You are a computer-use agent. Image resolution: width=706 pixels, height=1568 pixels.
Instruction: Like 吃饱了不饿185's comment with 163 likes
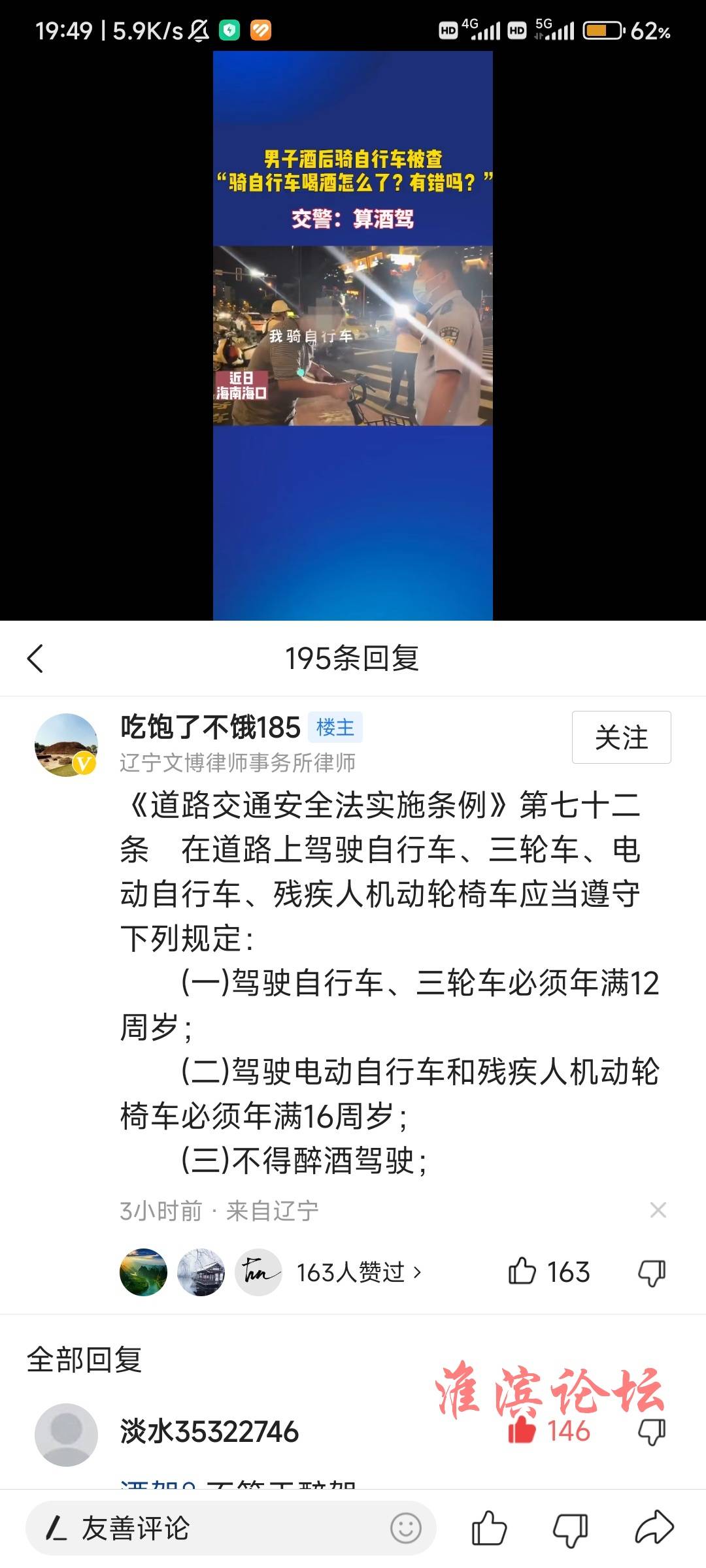(522, 1272)
